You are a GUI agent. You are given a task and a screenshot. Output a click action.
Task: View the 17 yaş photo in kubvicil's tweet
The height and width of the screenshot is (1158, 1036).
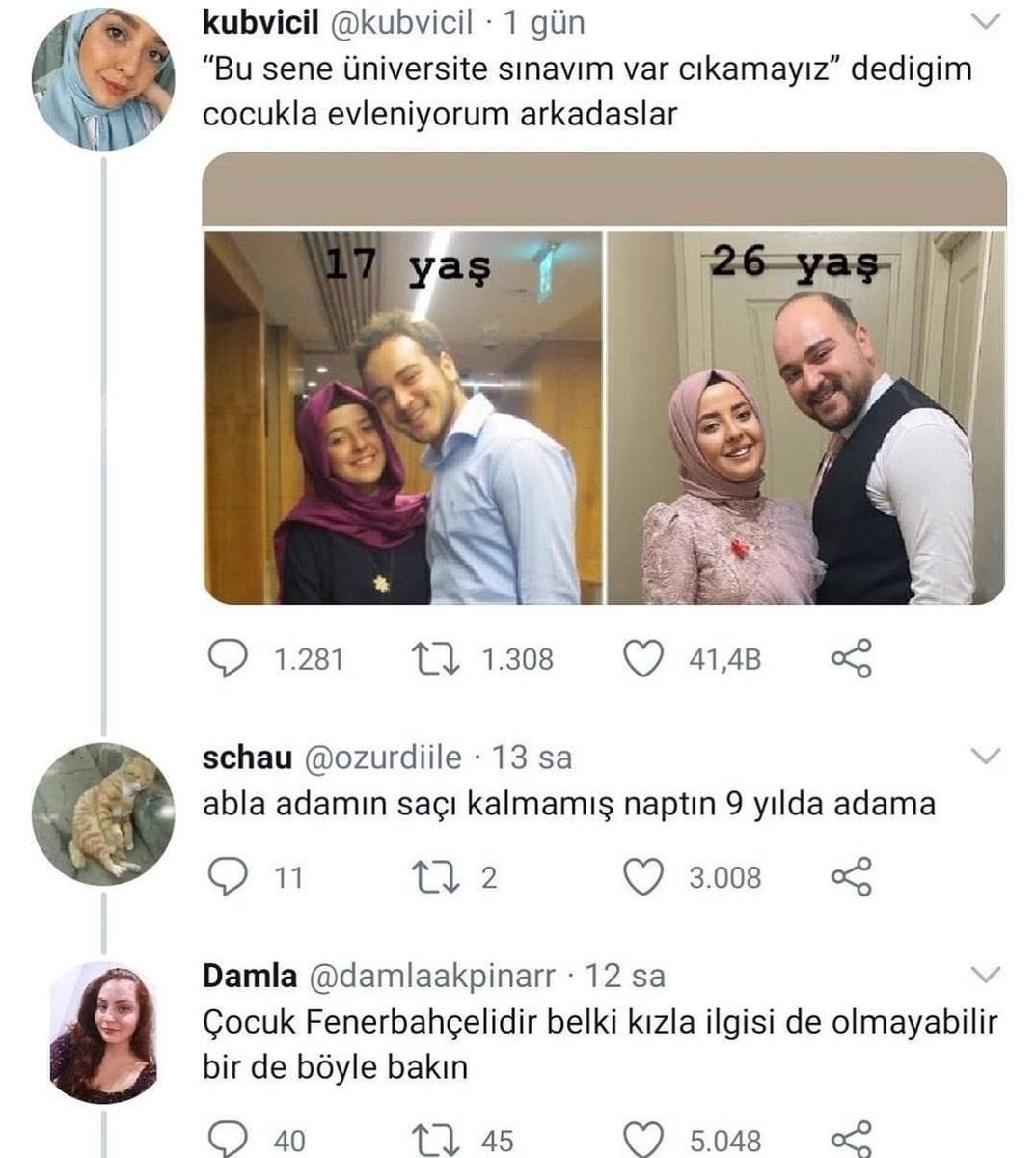403,418
